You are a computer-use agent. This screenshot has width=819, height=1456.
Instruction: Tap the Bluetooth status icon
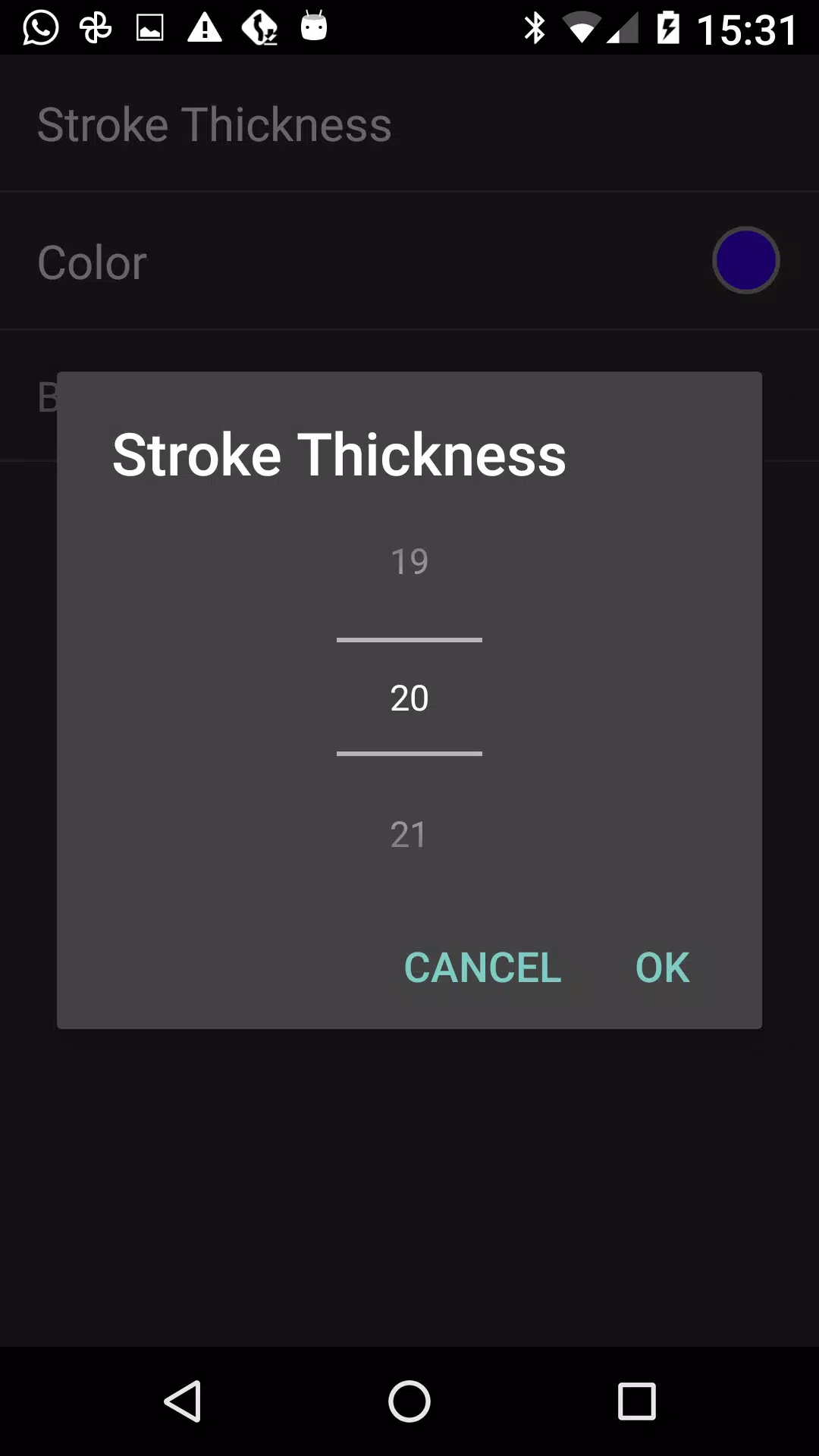pyautogui.click(x=535, y=28)
